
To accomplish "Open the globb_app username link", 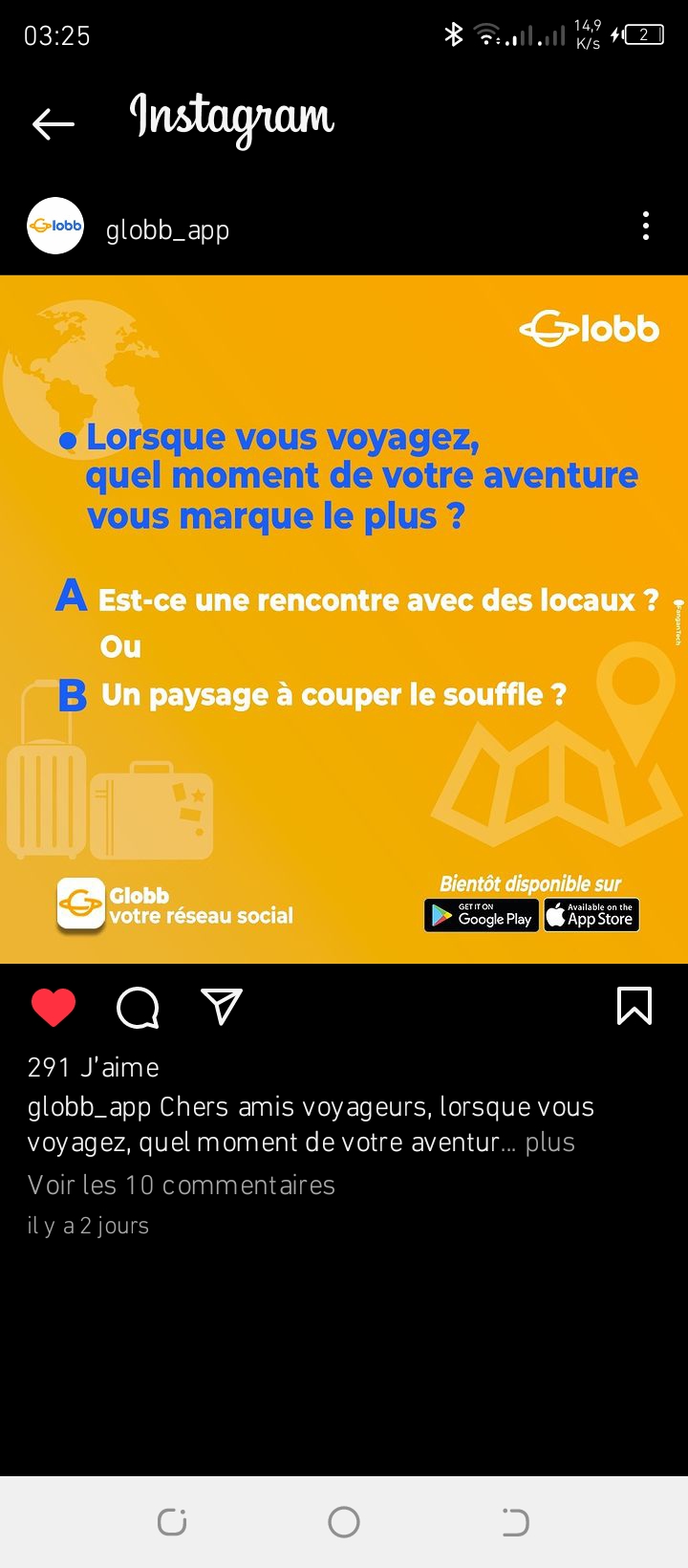I will [167, 230].
